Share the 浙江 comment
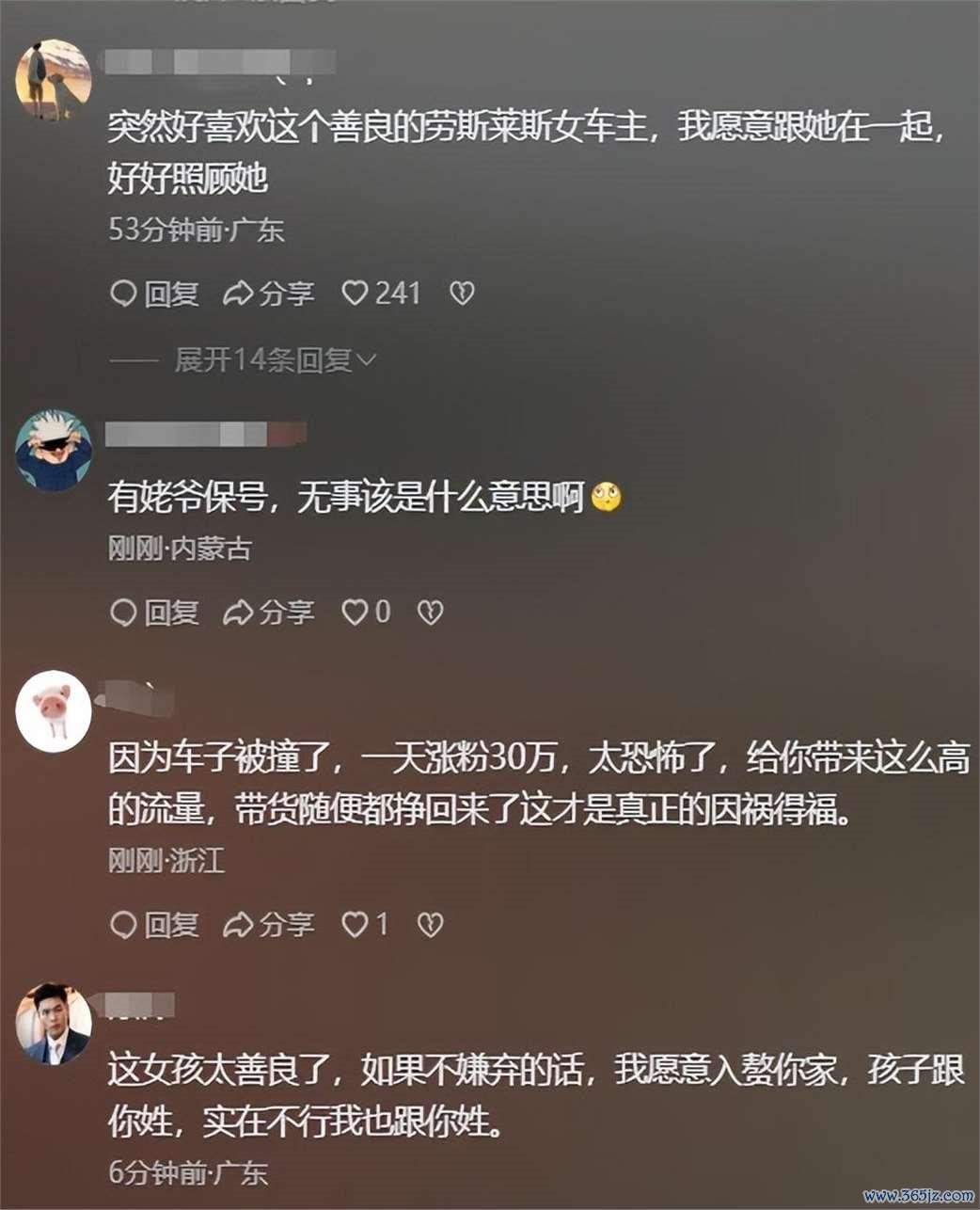This screenshot has width=980, height=1210. click(269, 925)
